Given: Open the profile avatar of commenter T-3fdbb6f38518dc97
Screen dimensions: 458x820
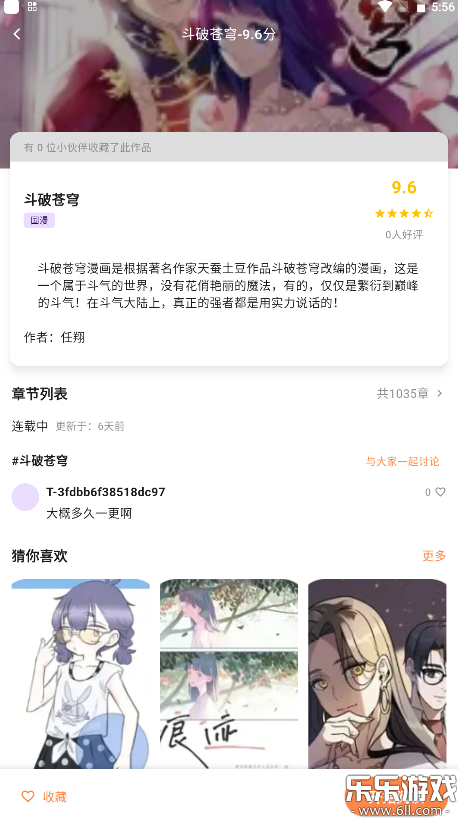Looking at the screenshot, I should point(25,497).
